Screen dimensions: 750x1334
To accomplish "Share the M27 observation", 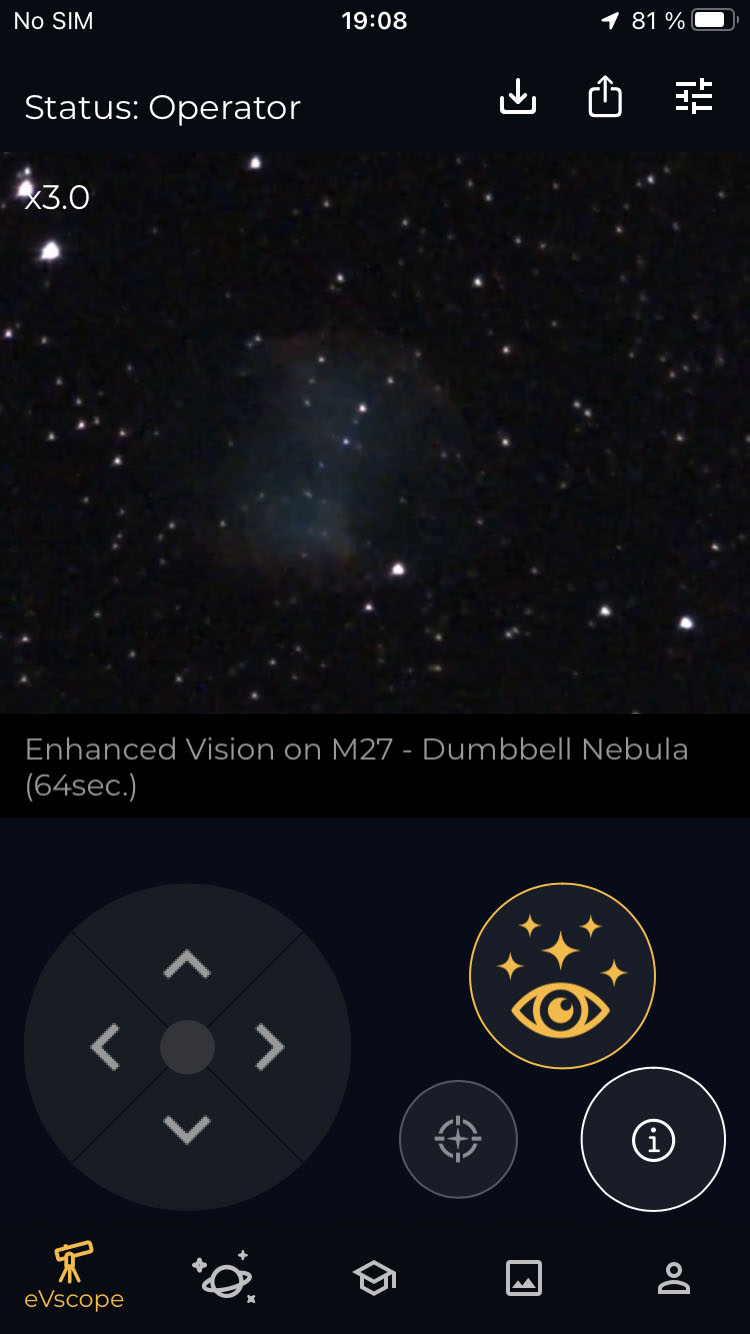I will pos(605,97).
